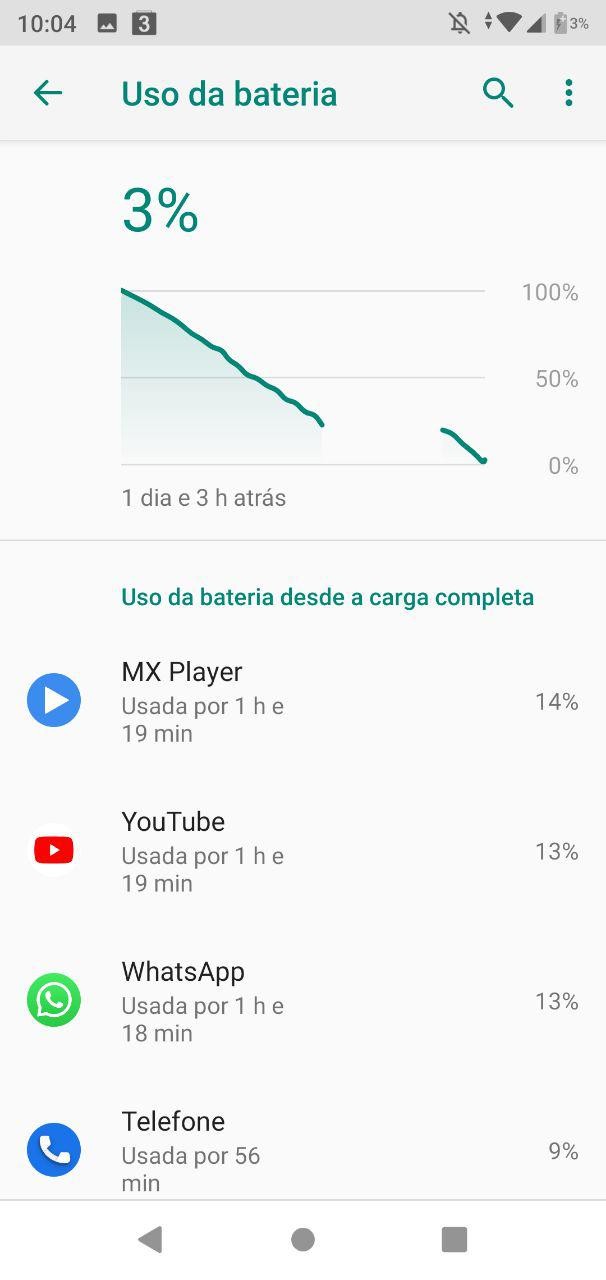Tap the system home button
The height and width of the screenshot is (1280, 606).
coord(303,1240)
